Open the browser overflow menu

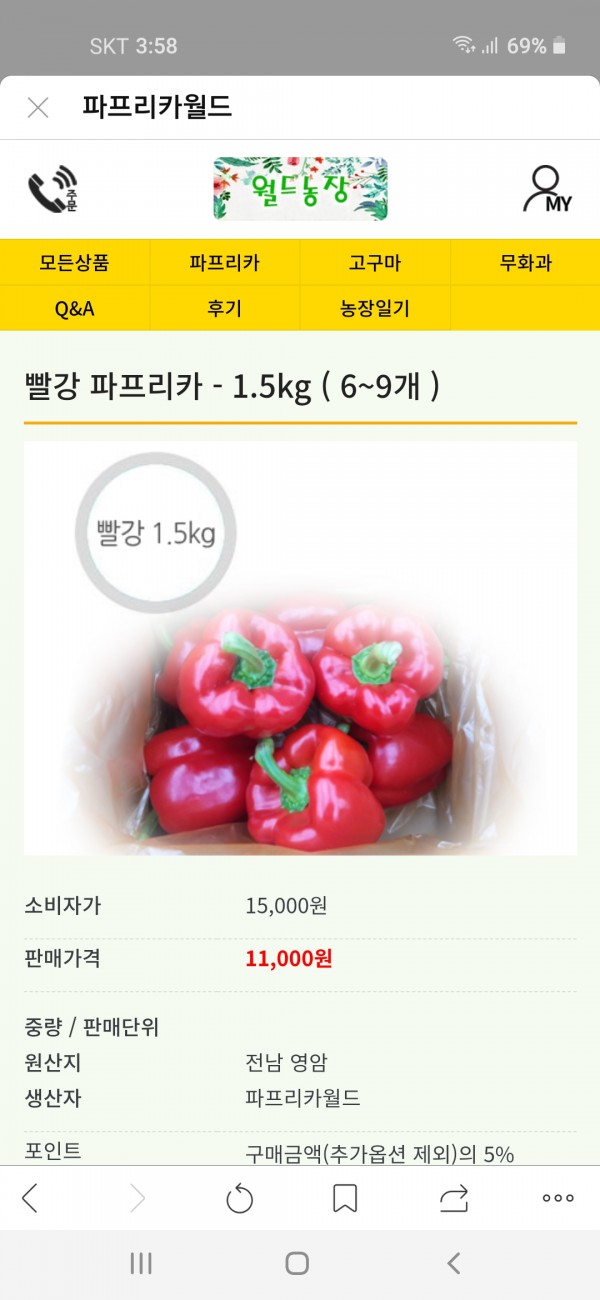click(557, 1197)
